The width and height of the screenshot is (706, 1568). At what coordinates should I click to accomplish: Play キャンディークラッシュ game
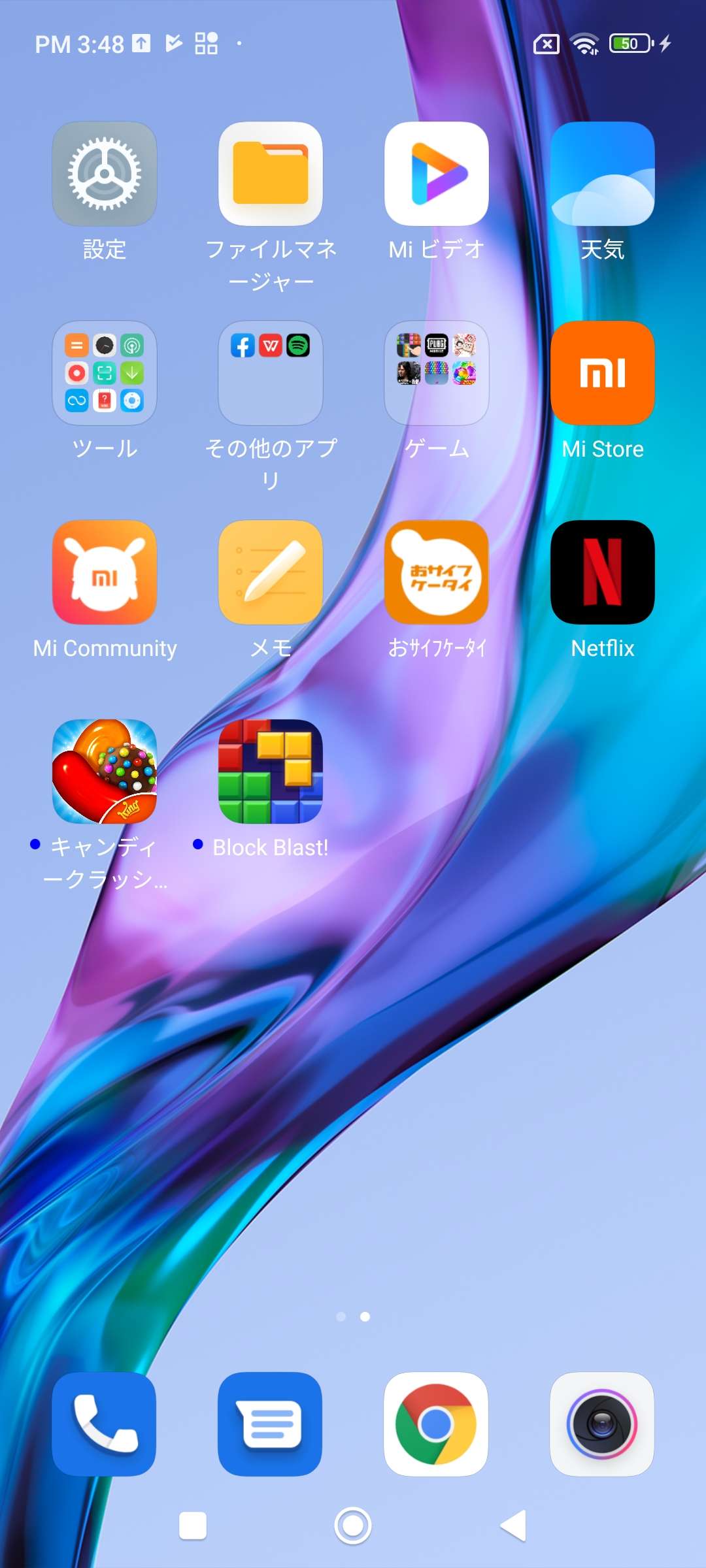click(105, 772)
